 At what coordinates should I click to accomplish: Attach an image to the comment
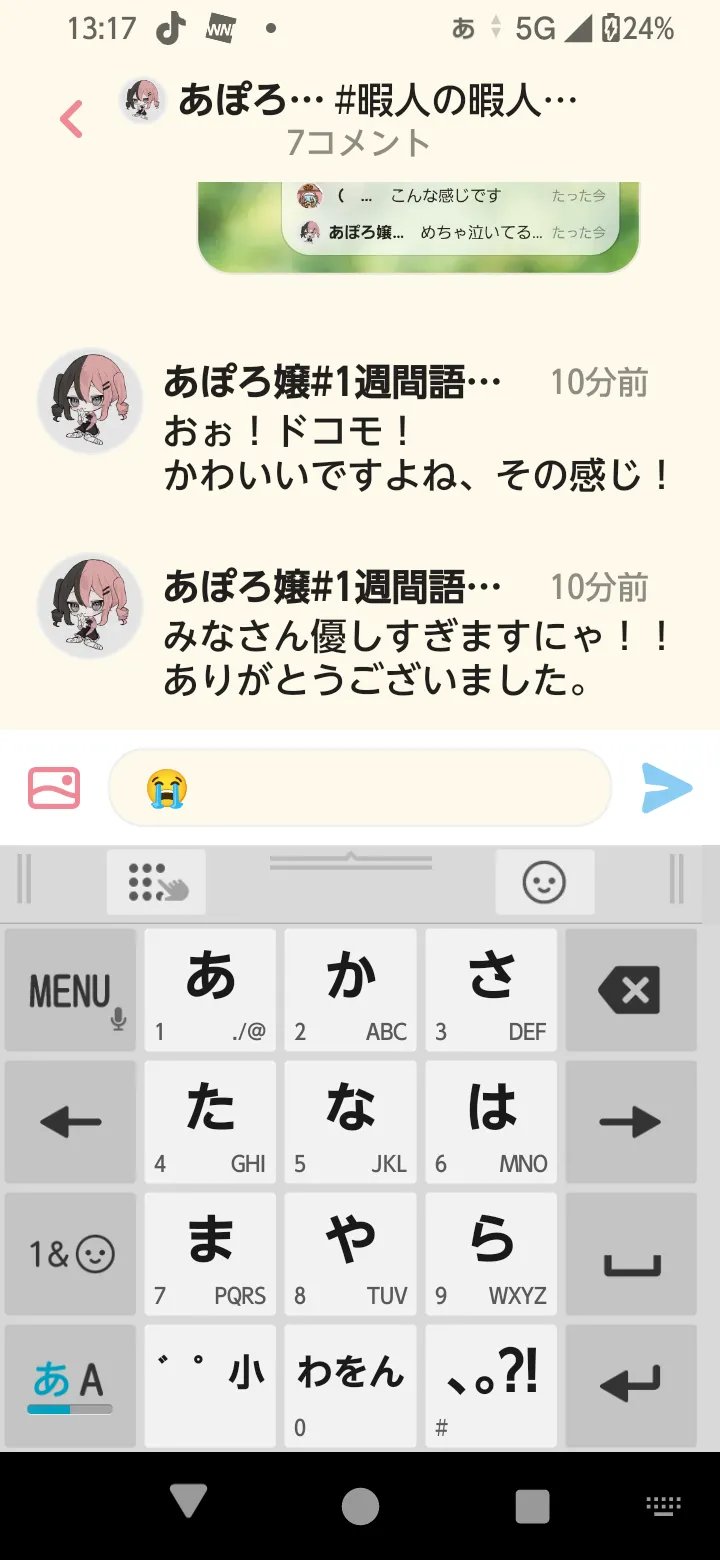[x=54, y=788]
